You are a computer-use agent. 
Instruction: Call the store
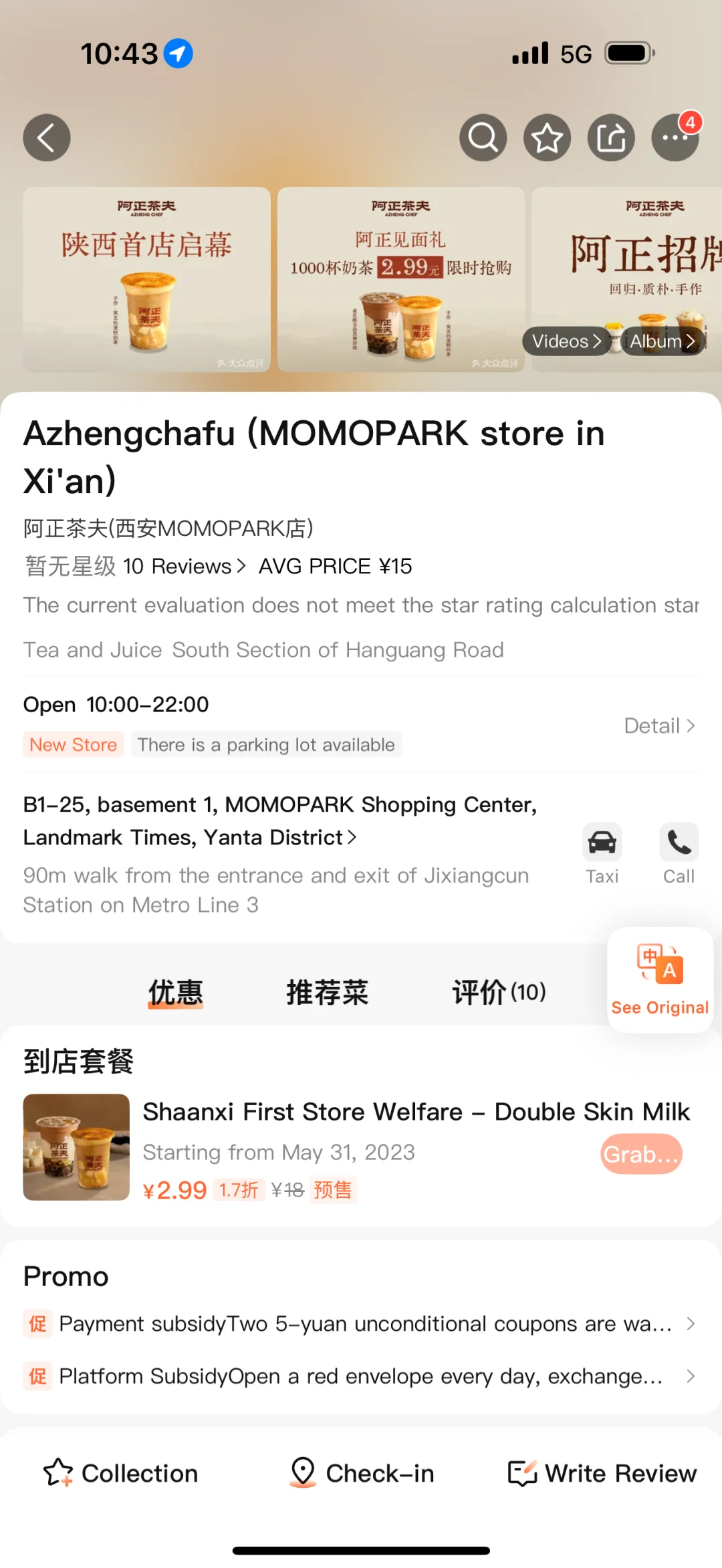(x=679, y=853)
